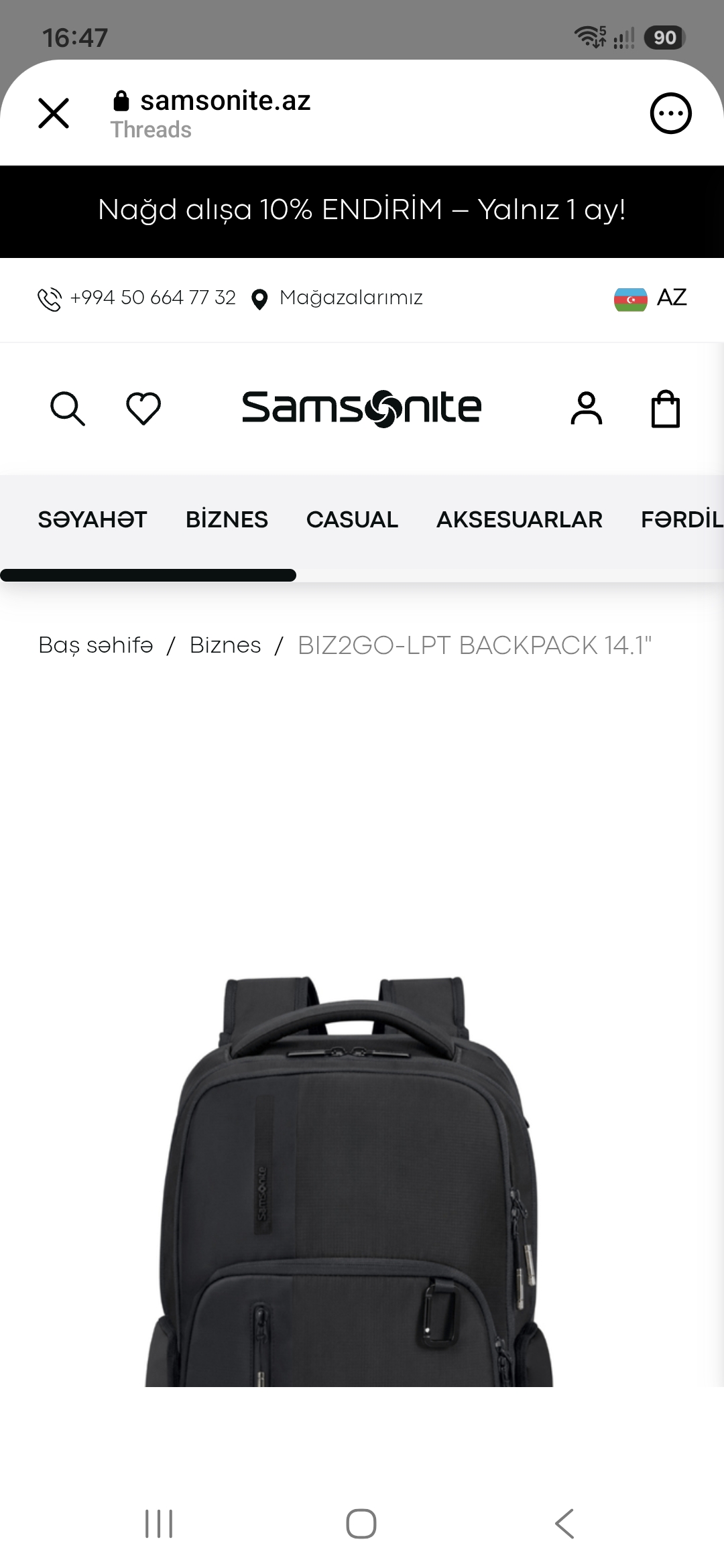This screenshot has height=1568, width=724.
Task: Close the in-app browser
Action: [x=54, y=113]
